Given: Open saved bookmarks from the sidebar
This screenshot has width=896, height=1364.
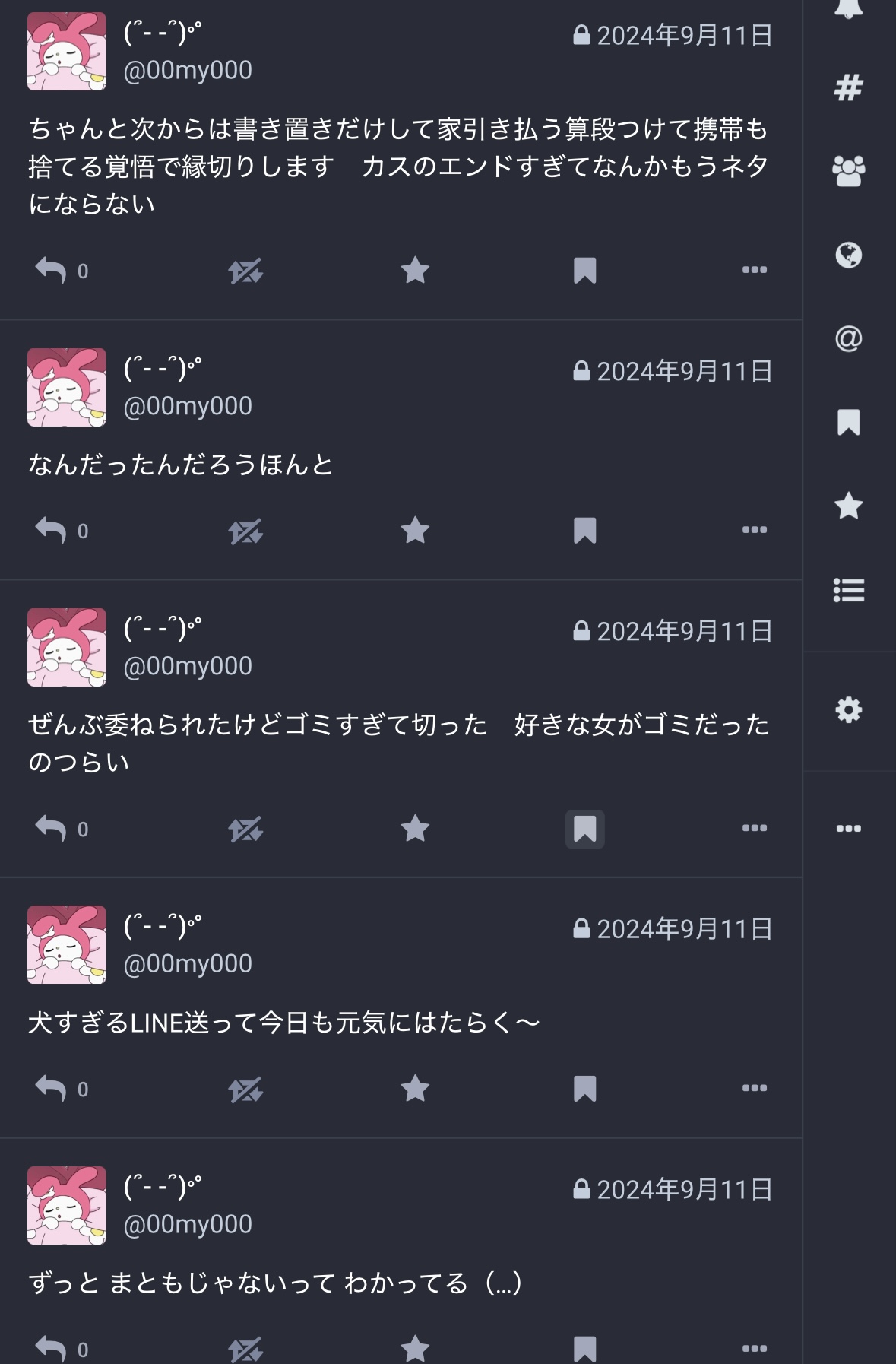Looking at the screenshot, I should (x=848, y=422).
